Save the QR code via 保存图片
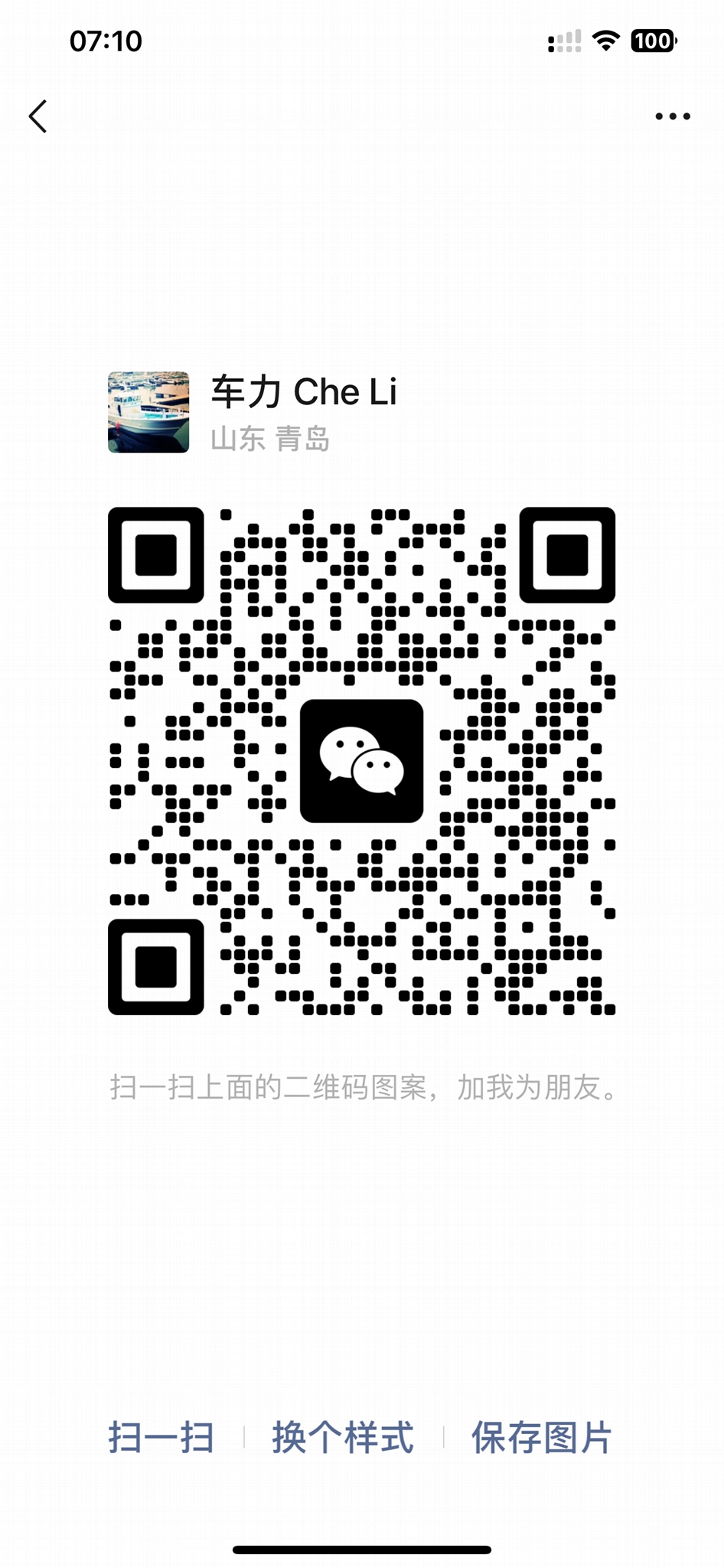The height and width of the screenshot is (1568, 724). [541, 1437]
